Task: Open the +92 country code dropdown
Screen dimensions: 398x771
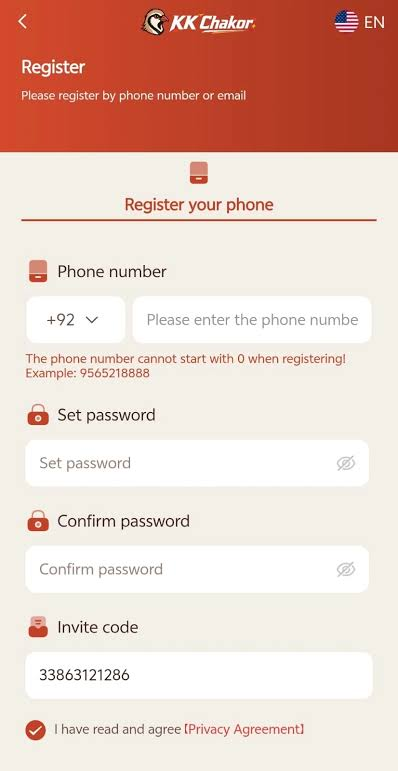Action: click(x=76, y=320)
